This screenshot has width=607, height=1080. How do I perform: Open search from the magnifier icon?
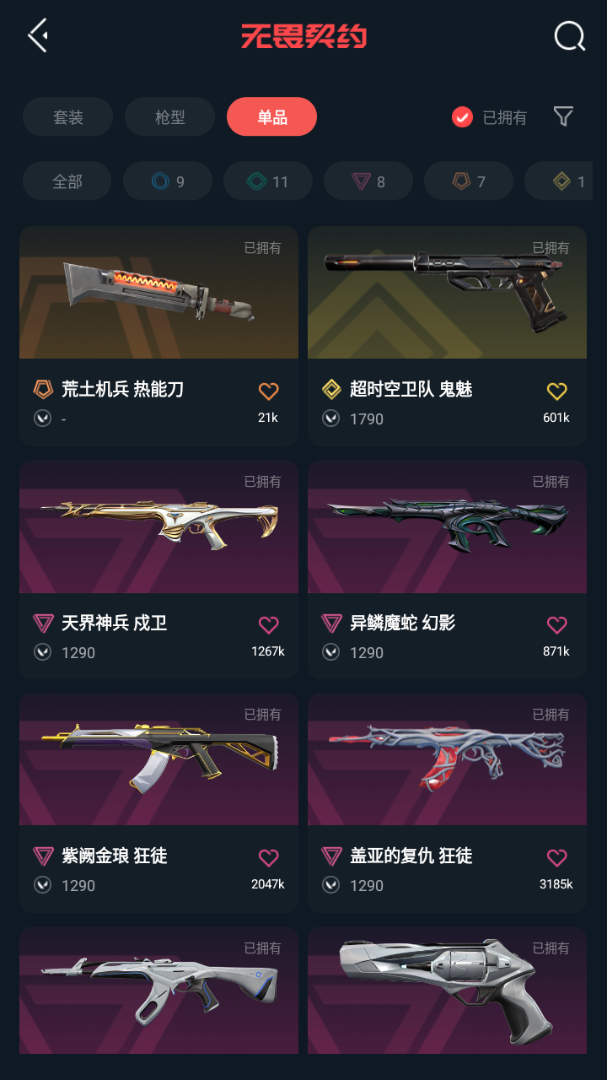569,36
